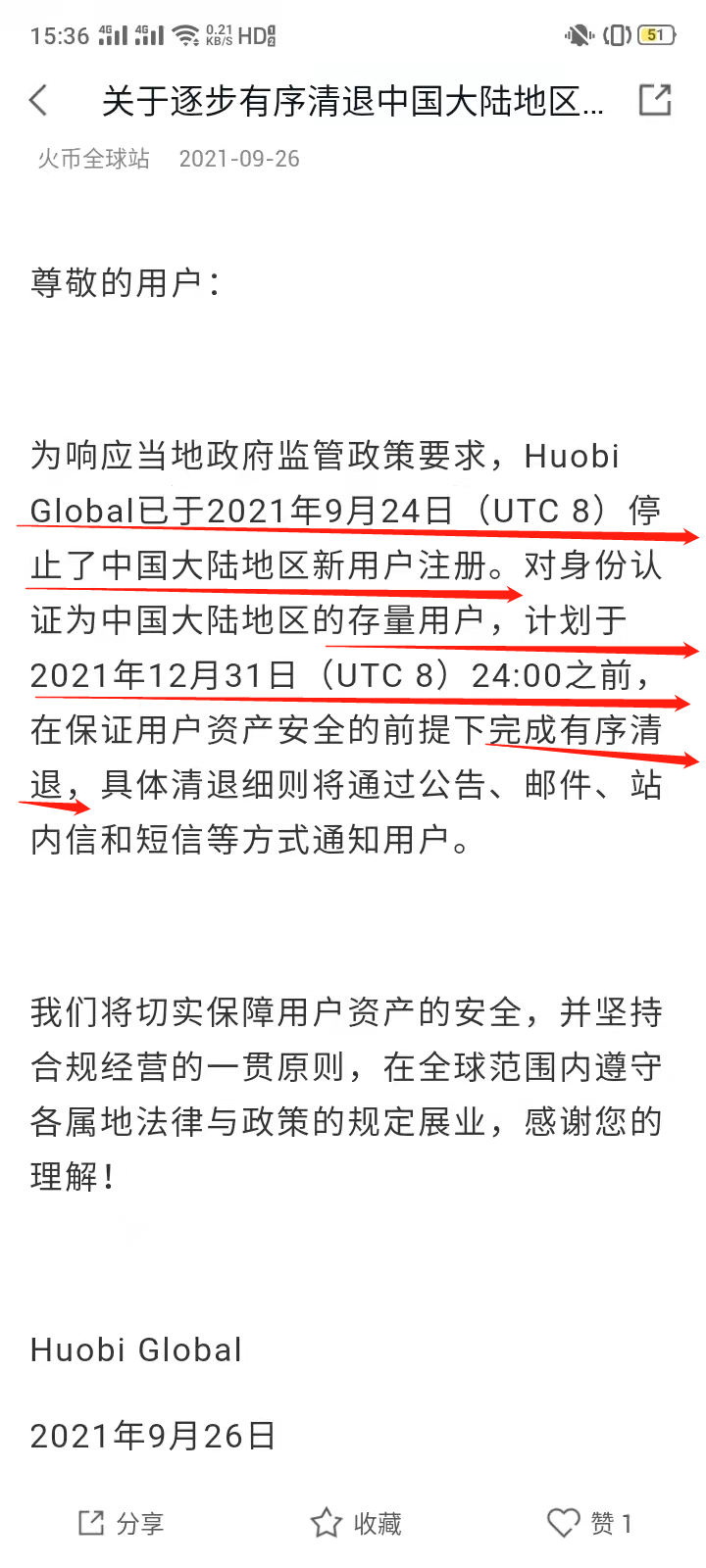Like the announcement with the 赞 heart
706x1568 pixels.
click(588, 1523)
